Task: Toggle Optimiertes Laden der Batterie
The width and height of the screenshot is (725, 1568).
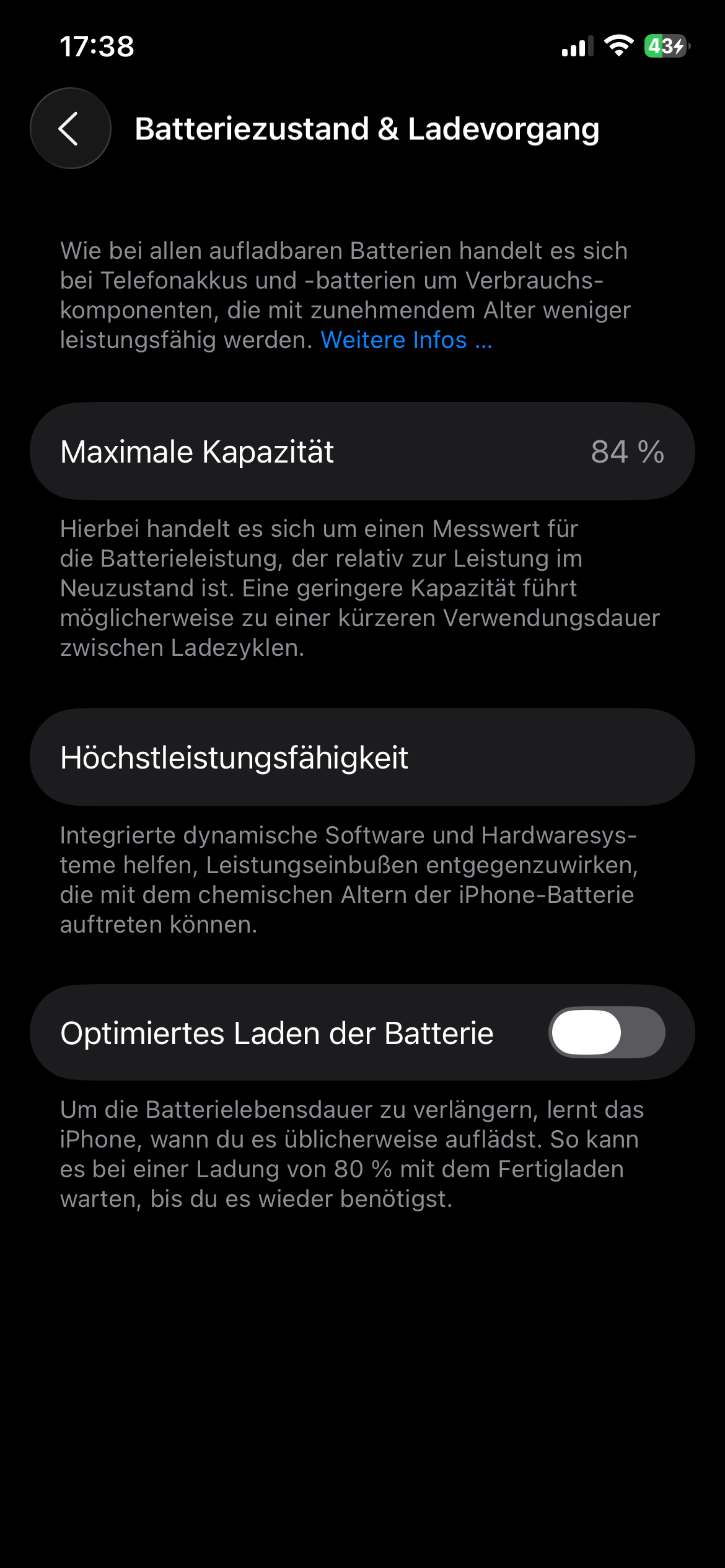Action: tap(606, 1032)
